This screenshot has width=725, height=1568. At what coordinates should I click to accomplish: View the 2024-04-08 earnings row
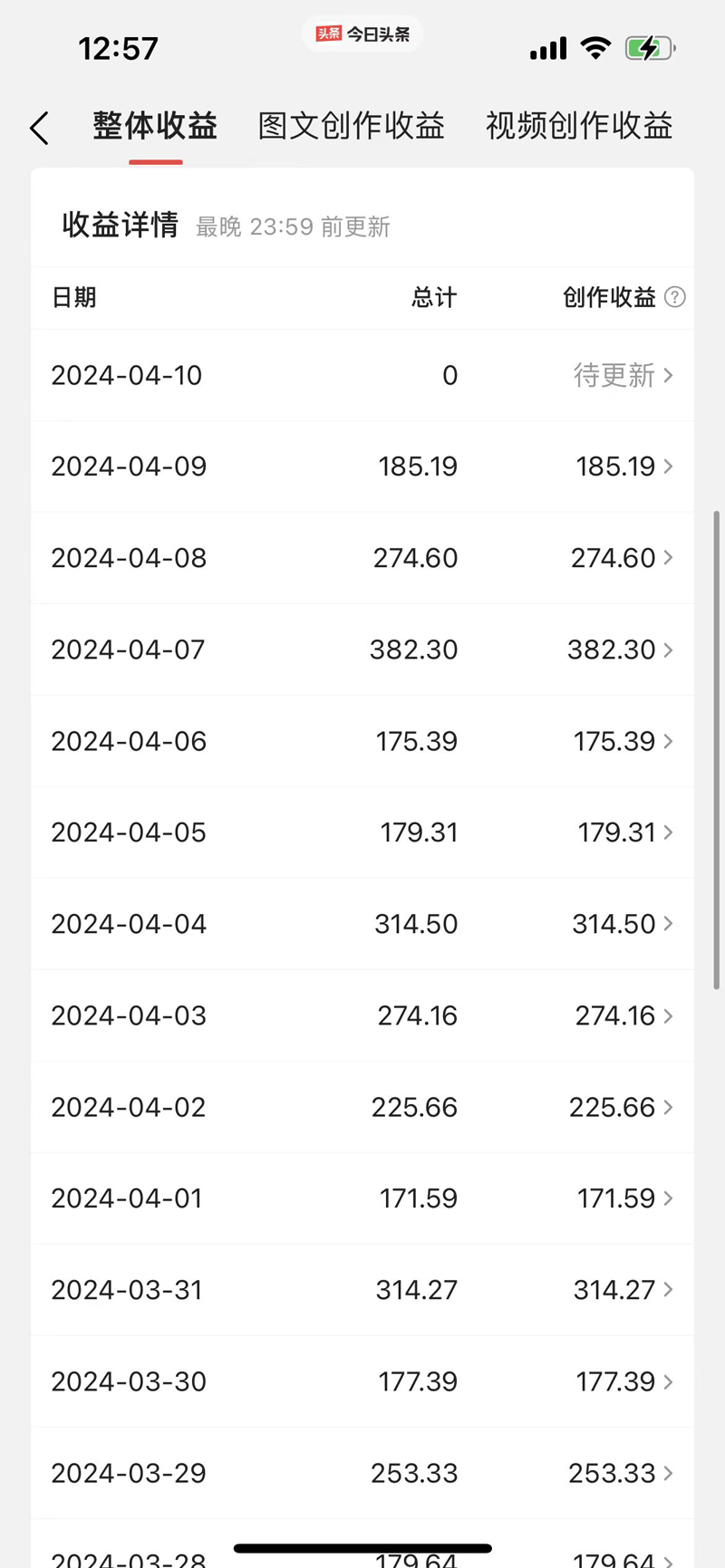[x=362, y=558]
